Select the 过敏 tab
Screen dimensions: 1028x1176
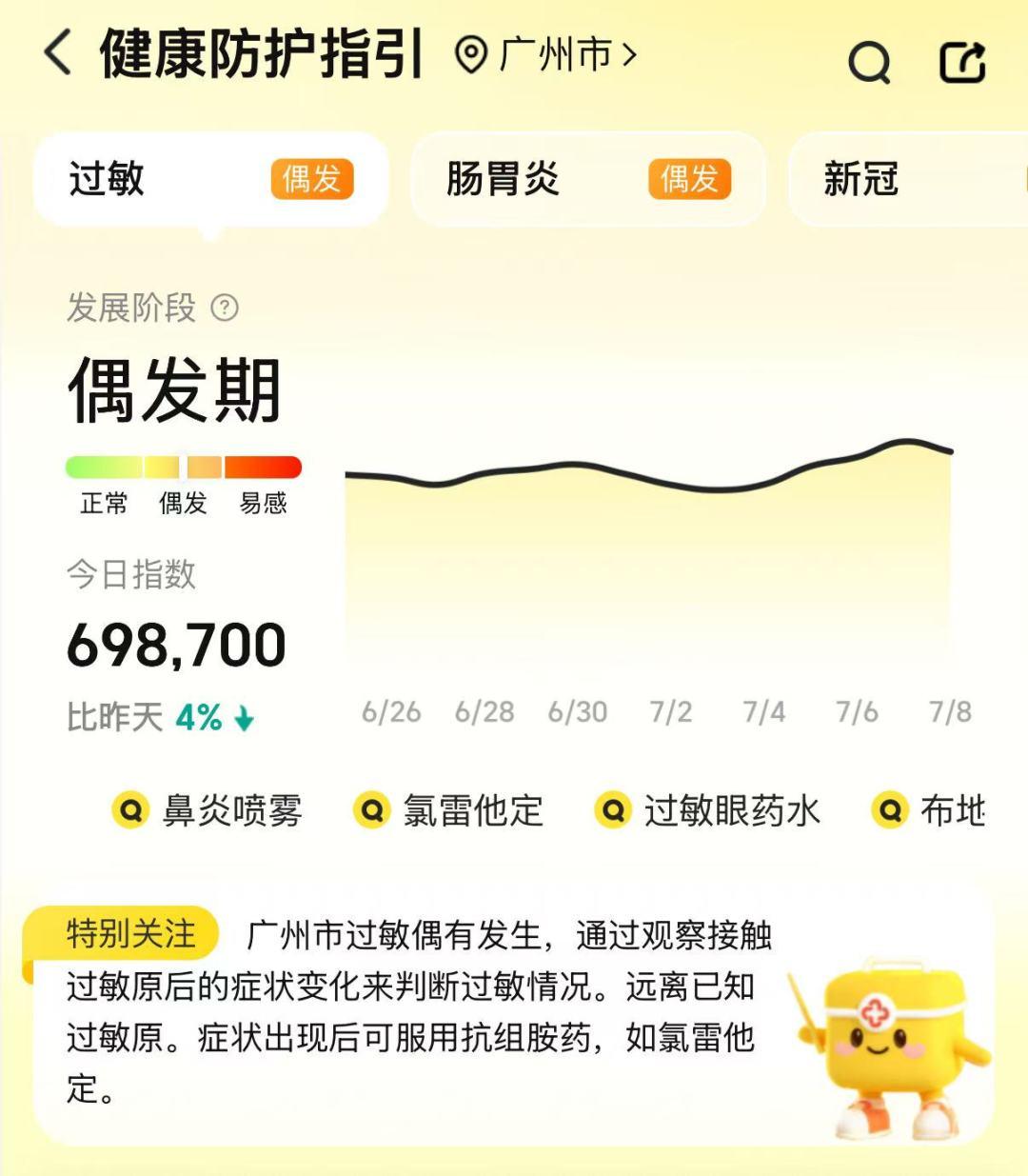210,179
